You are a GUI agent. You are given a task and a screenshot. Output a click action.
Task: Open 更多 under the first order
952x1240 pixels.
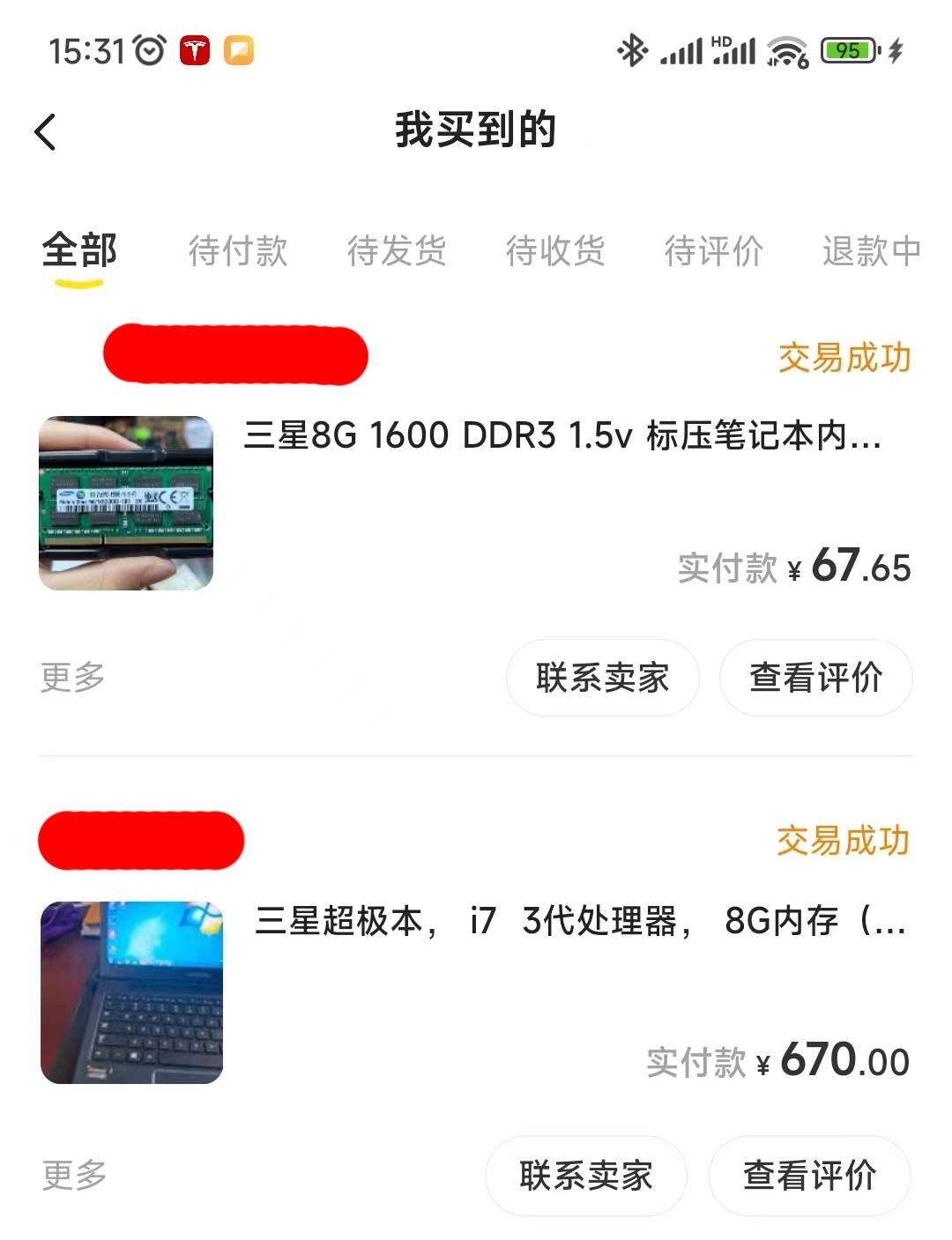(x=71, y=678)
